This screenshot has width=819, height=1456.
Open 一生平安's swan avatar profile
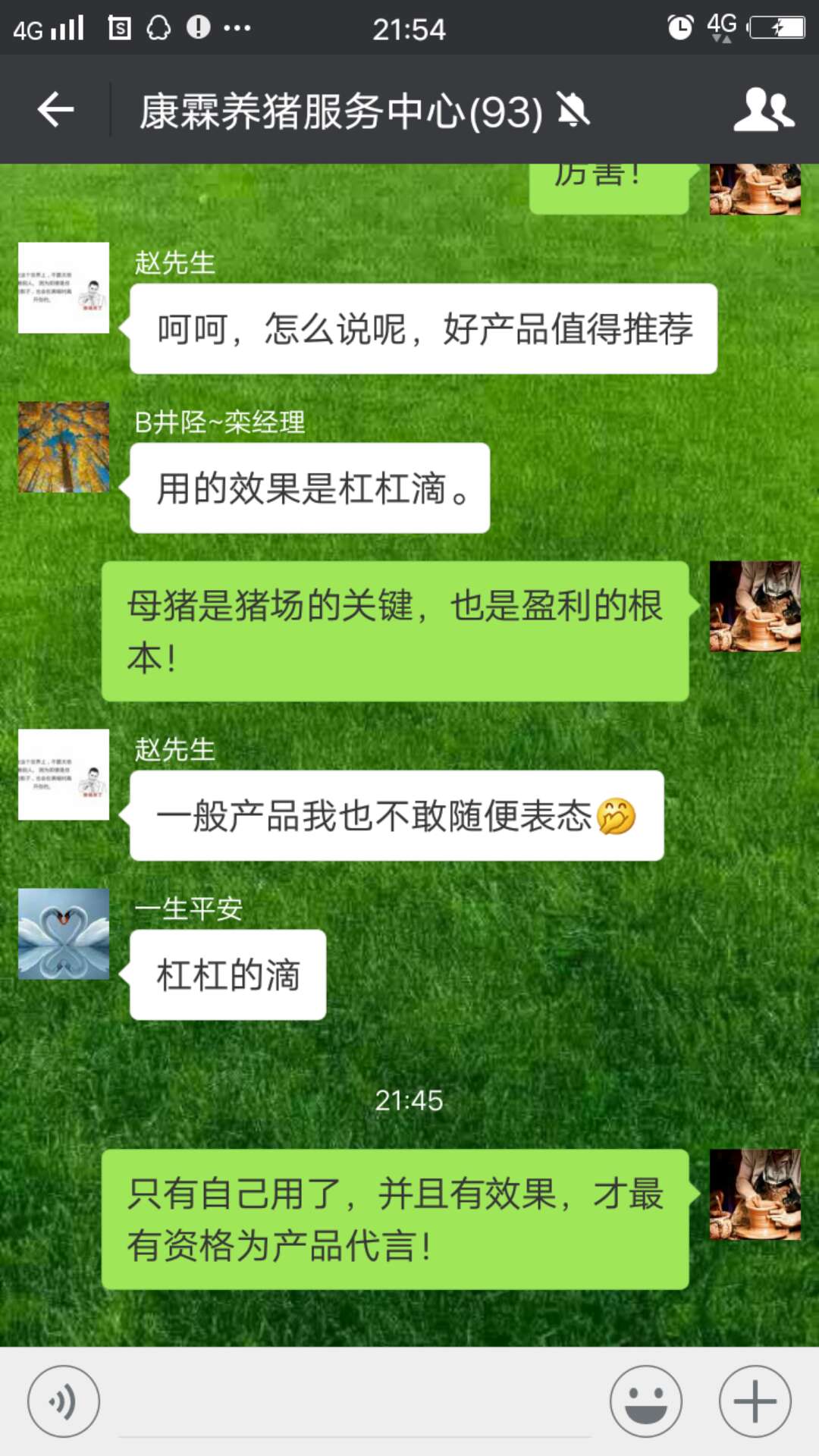64,934
